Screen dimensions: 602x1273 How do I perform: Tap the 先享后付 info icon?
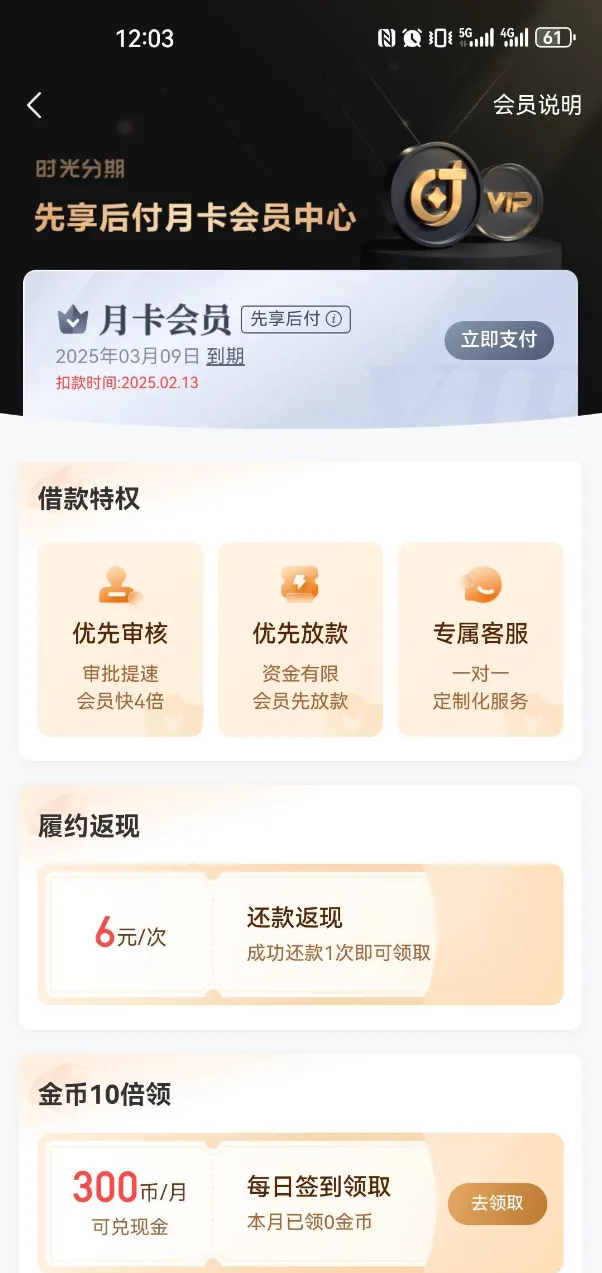(x=334, y=319)
